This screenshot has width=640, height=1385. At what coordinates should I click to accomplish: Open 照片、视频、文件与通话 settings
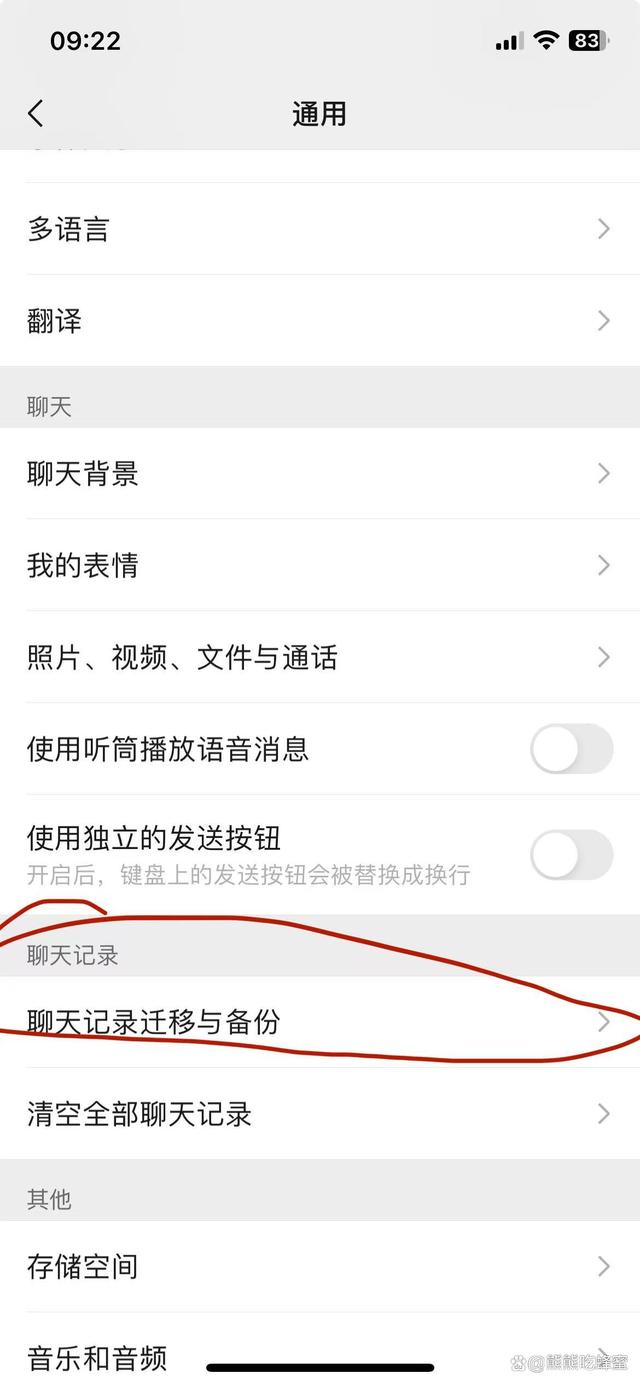coord(320,657)
